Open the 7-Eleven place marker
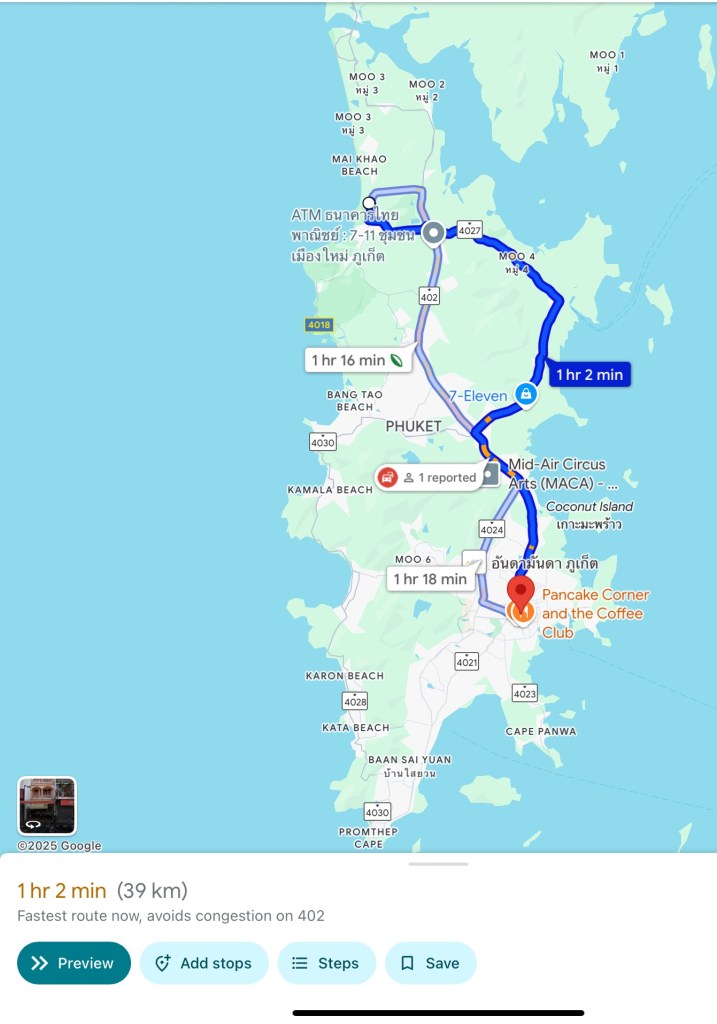Image resolution: width=717 pixels, height=1024 pixels. click(x=525, y=395)
